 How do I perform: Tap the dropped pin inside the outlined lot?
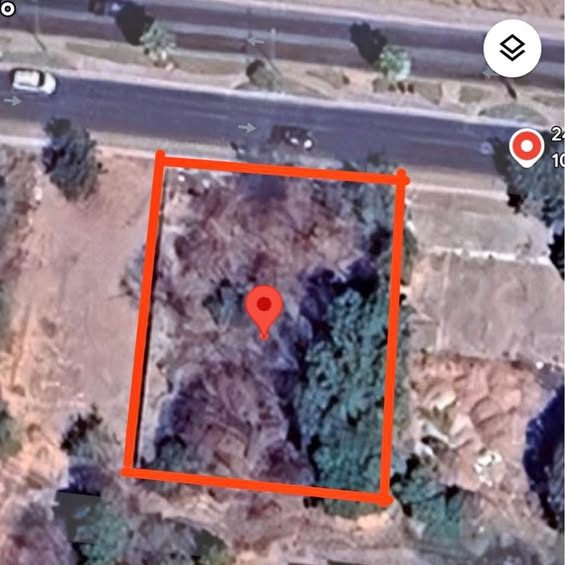click(264, 312)
